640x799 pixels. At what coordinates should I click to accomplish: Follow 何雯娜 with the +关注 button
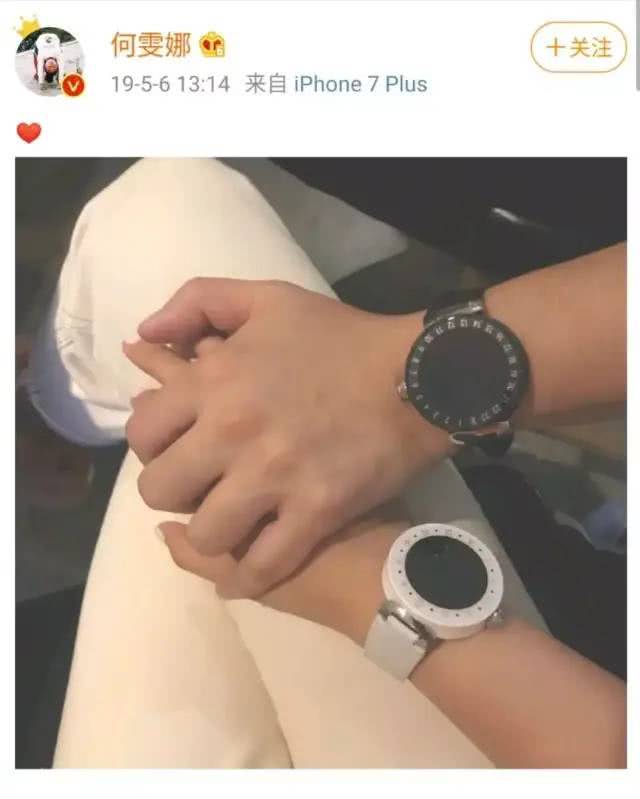(578, 47)
